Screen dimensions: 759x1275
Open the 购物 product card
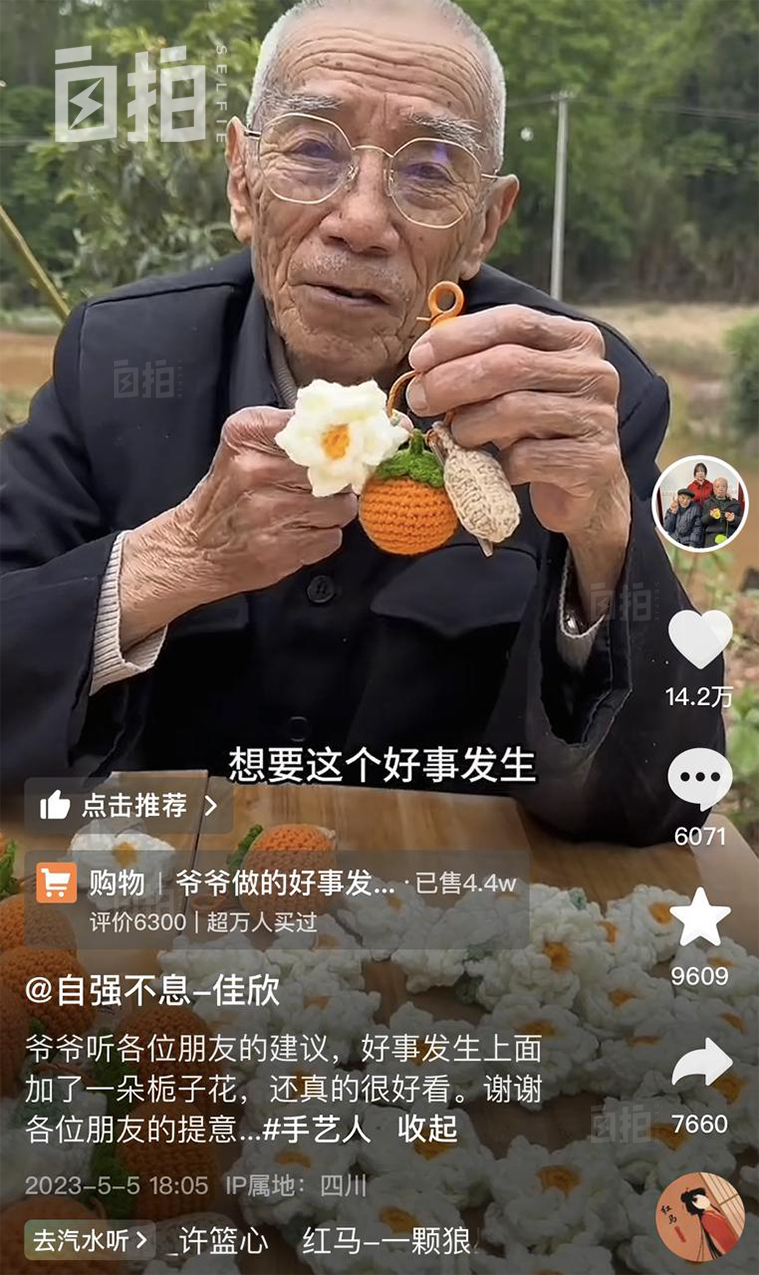pyautogui.click(x=277, y=898)
